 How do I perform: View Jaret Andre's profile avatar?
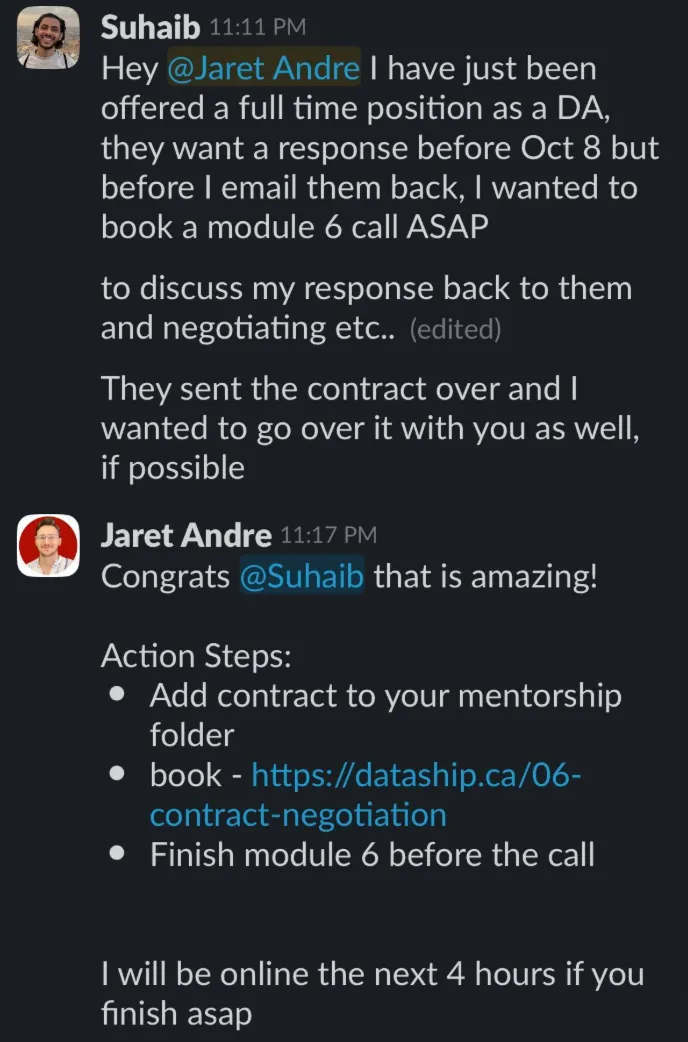[48, 545]
